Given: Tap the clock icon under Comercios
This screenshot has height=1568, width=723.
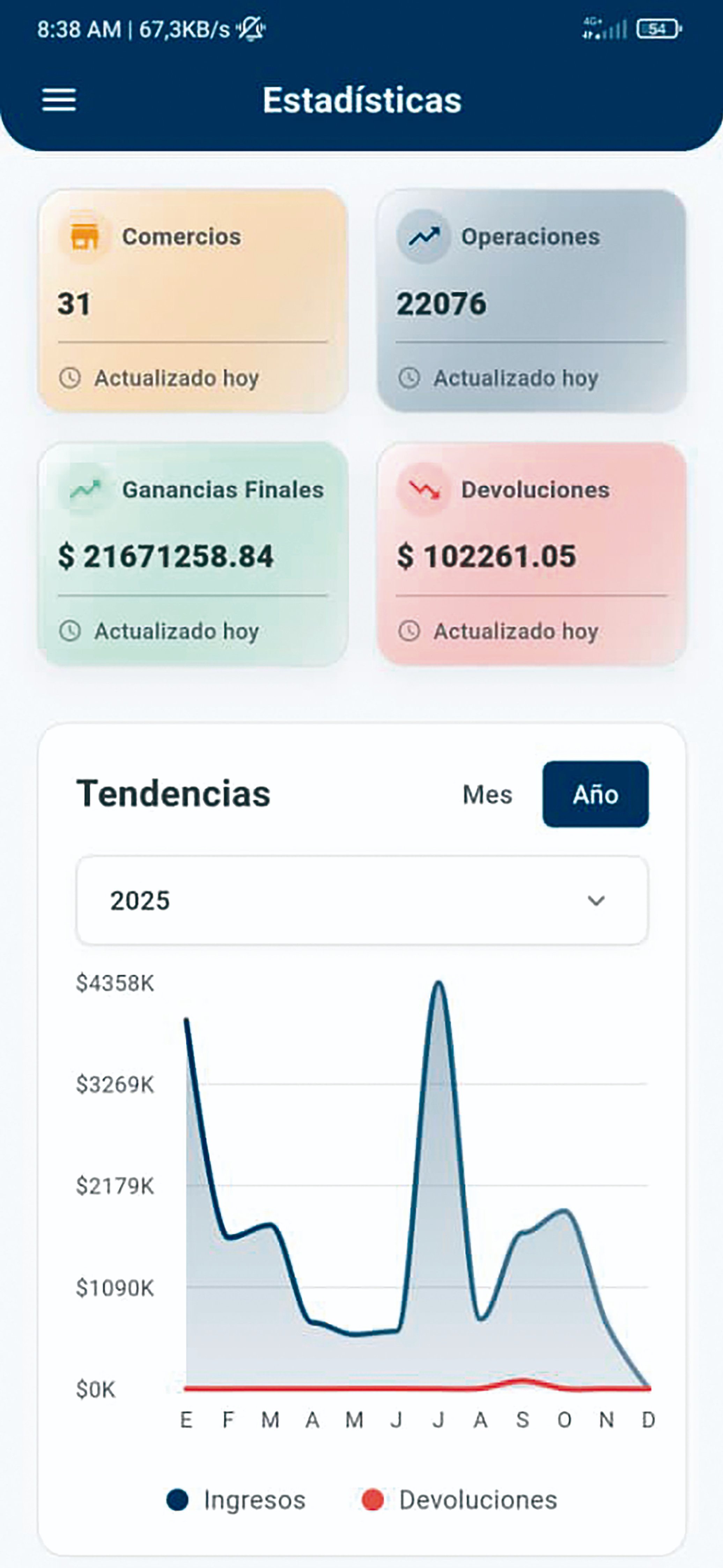Looking at the screenshot, I should point(71,377).
